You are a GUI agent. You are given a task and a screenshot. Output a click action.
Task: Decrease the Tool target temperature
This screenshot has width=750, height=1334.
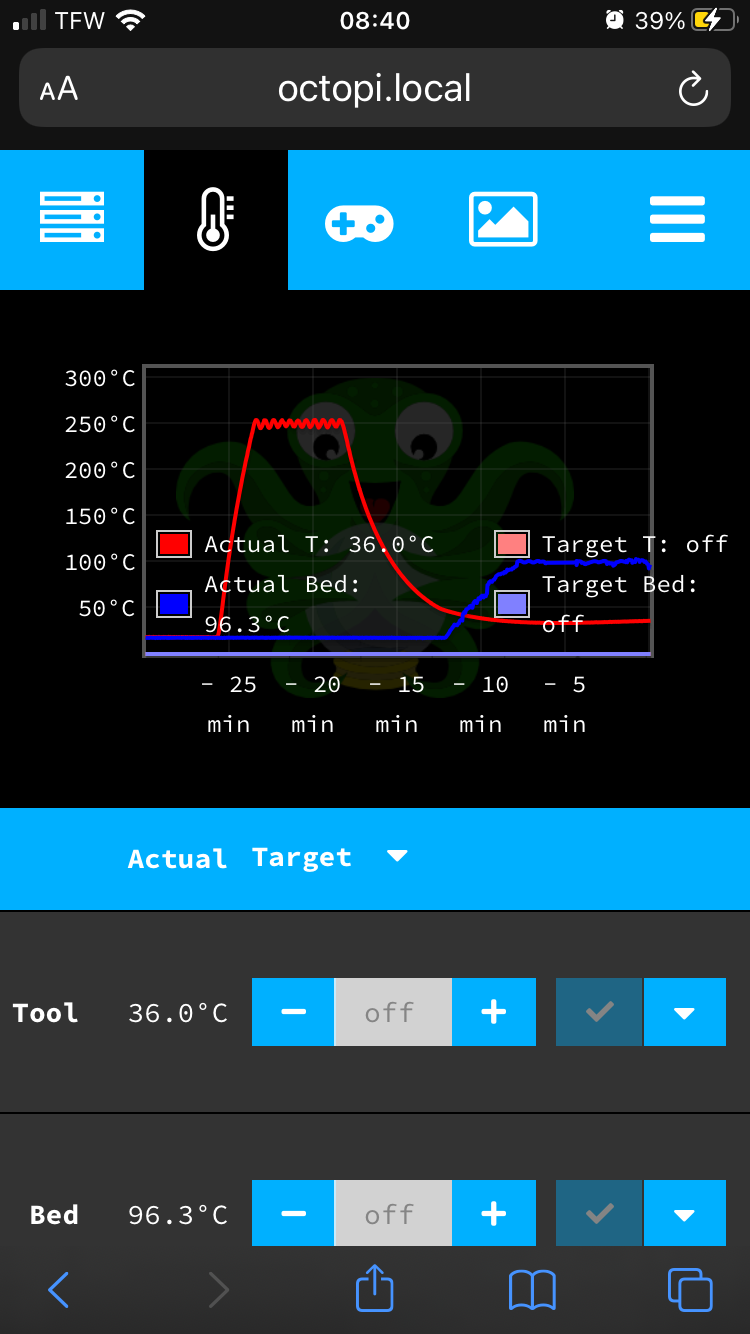293,1012
